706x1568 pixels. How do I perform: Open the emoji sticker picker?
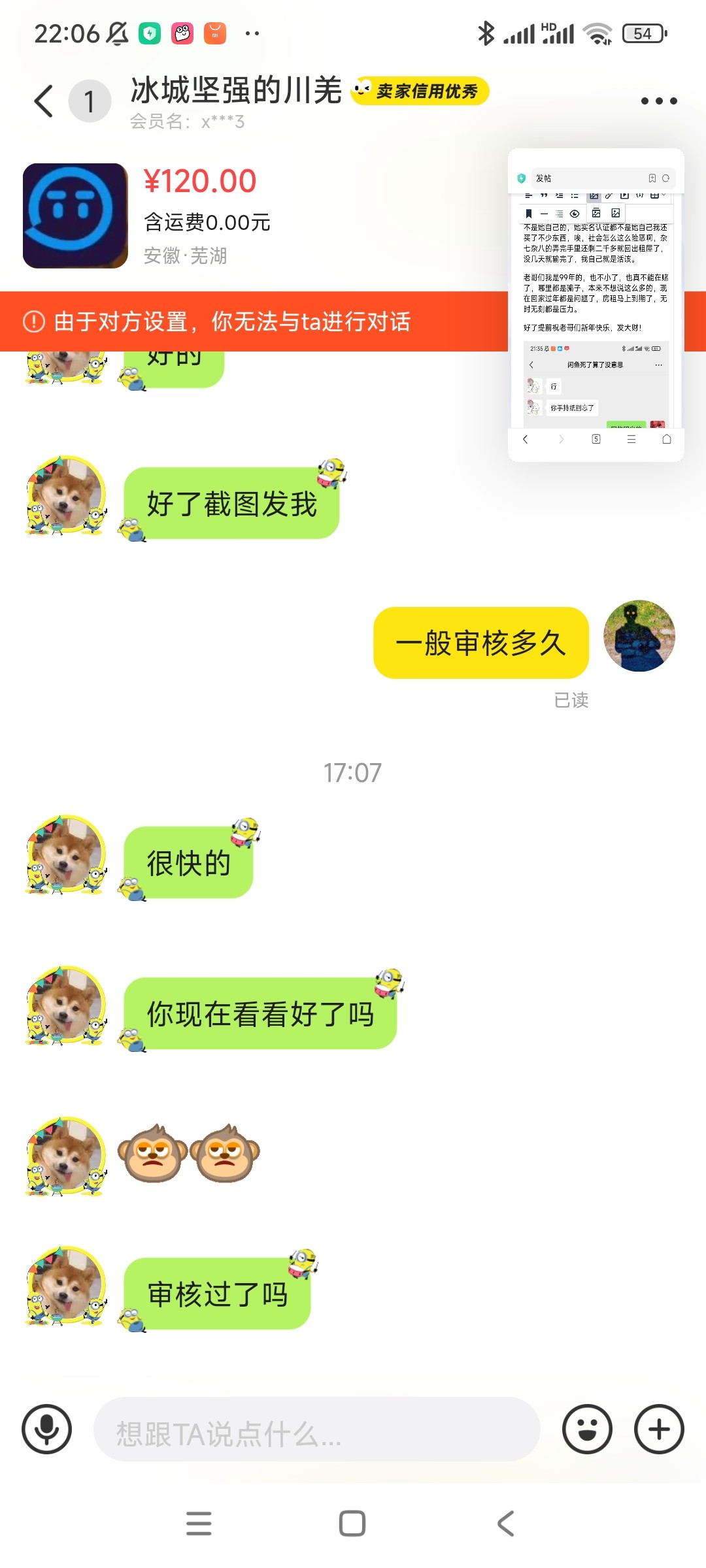point(587,1429)
